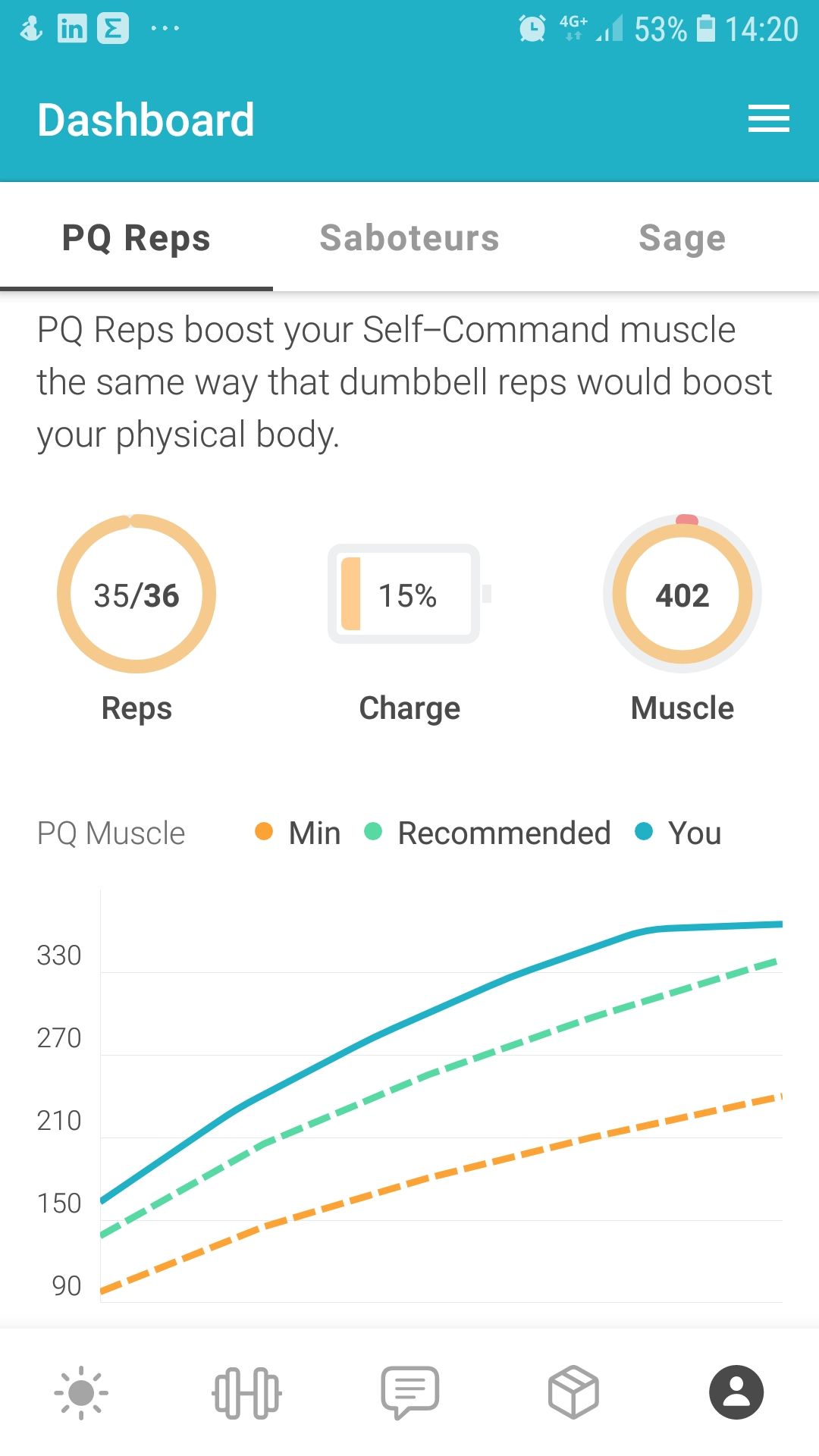This screenshot has height=1456, width=819.
Task: Open the chat messages tab
Action: tap(409, 1392)
